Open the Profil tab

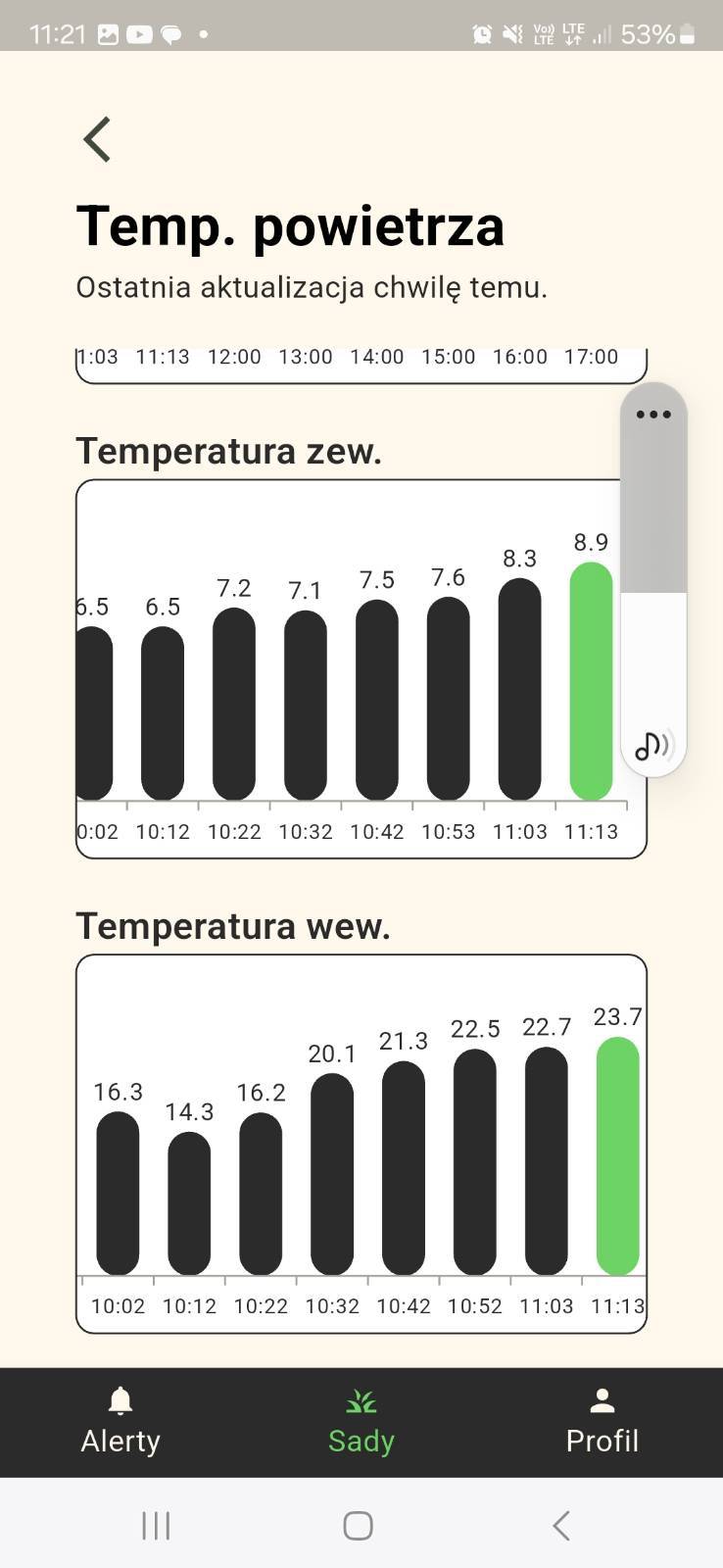[602, 1422]
